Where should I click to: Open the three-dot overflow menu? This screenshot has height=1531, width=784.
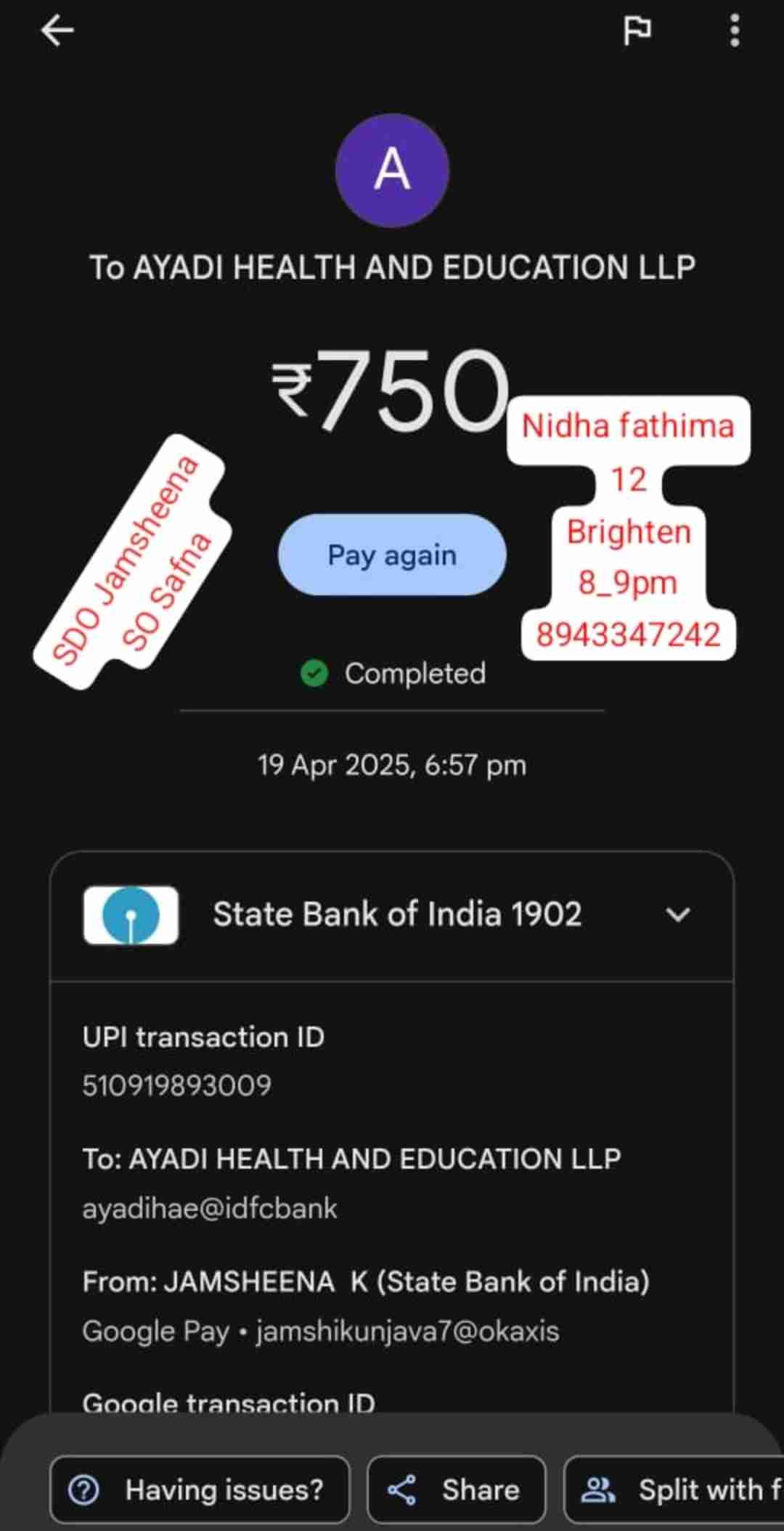coord(735,31)
